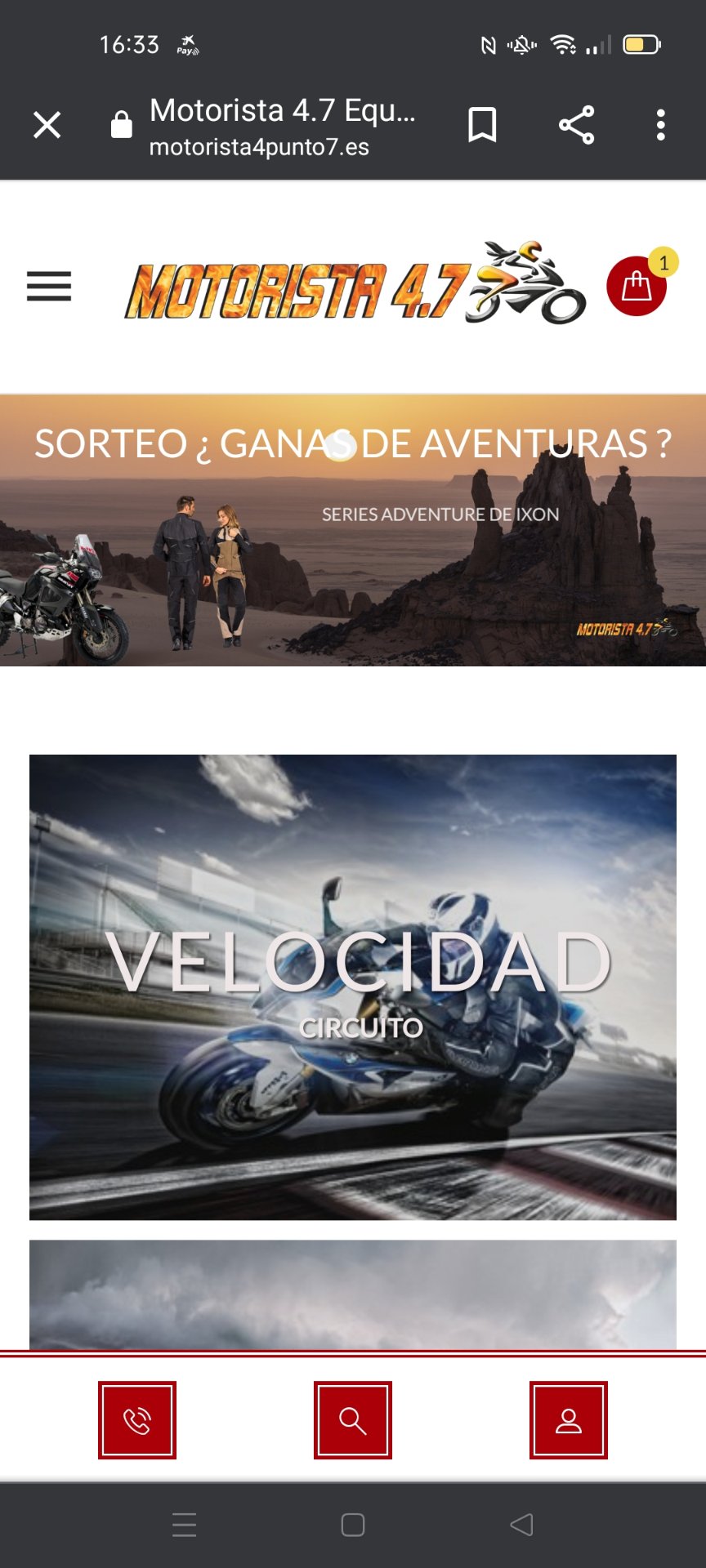Open the search button

tap(353, 1420)
